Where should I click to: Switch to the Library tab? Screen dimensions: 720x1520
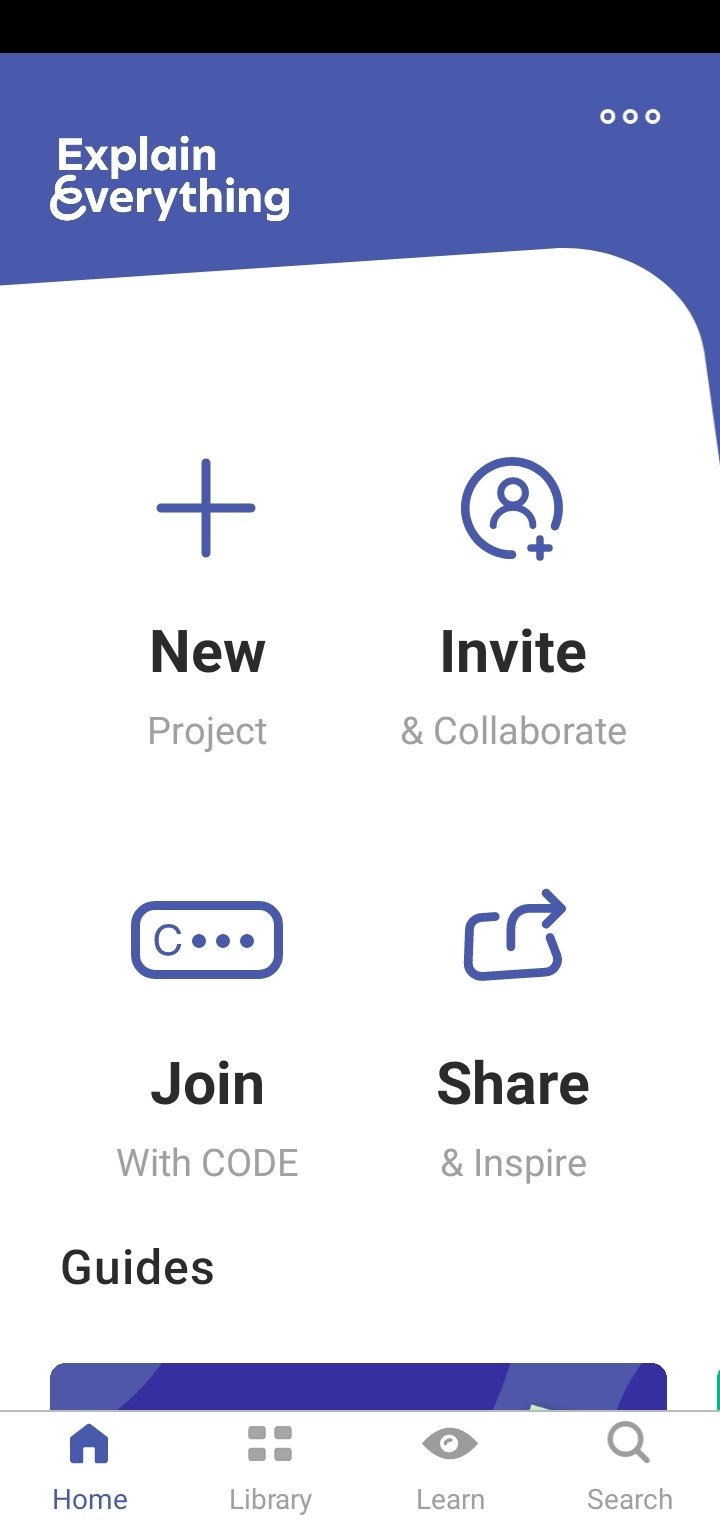click(270, 1467)
